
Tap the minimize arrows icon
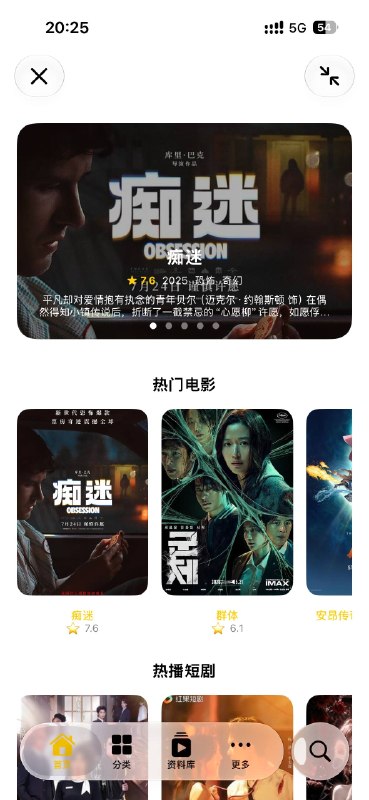[x=329, y=77]
